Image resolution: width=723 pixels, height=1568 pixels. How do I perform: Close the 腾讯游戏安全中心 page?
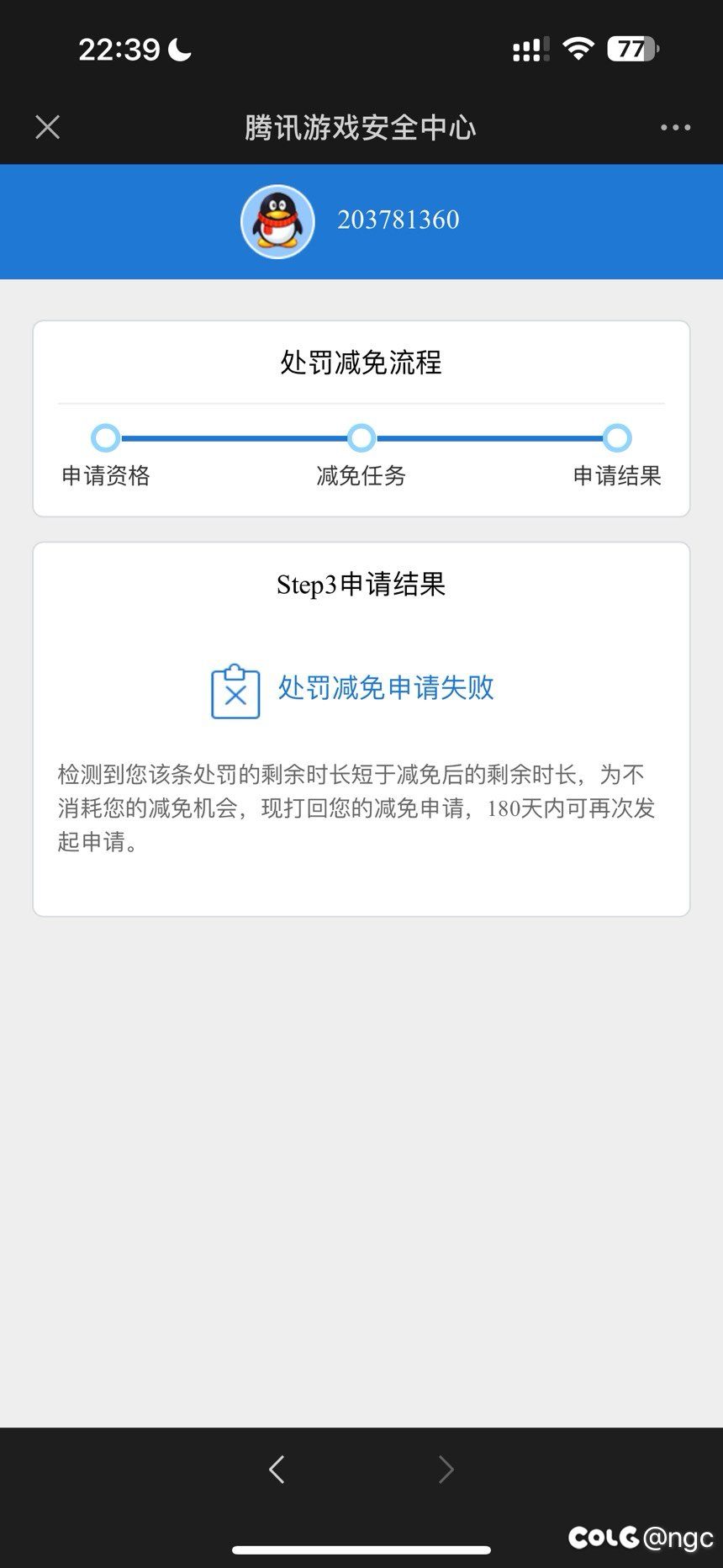pyautogui.click(x=48, y=127)
